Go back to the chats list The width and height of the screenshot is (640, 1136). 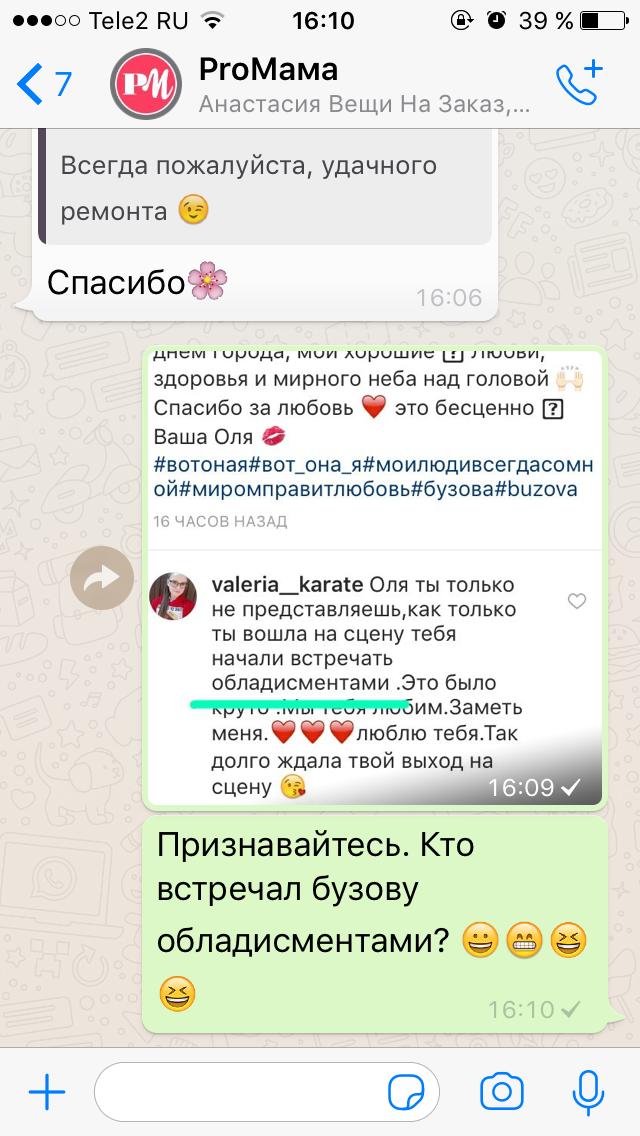(x=43, y=84)
